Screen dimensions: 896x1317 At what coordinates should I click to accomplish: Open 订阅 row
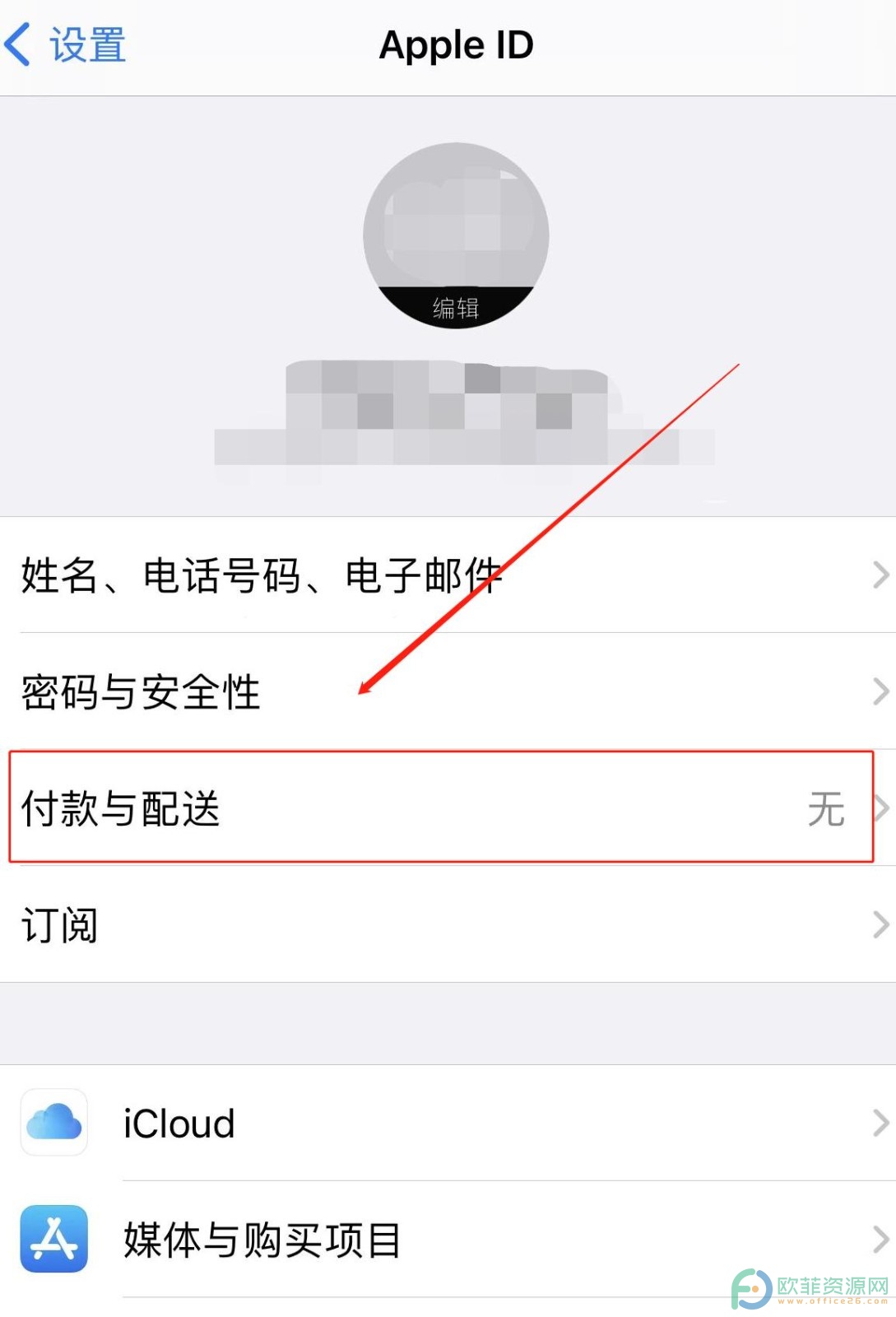[x=448, y=924]
